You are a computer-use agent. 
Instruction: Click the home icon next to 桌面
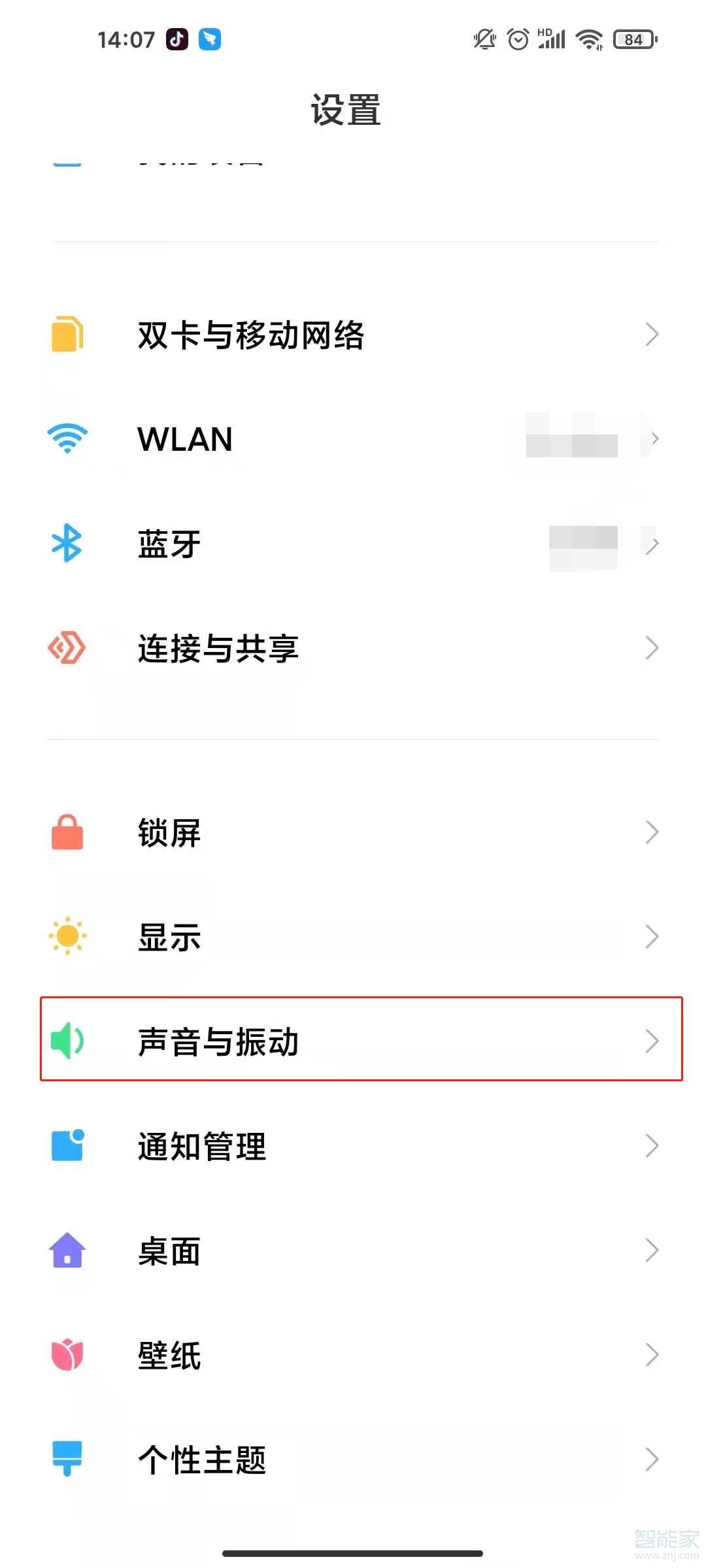[66, 1250]
